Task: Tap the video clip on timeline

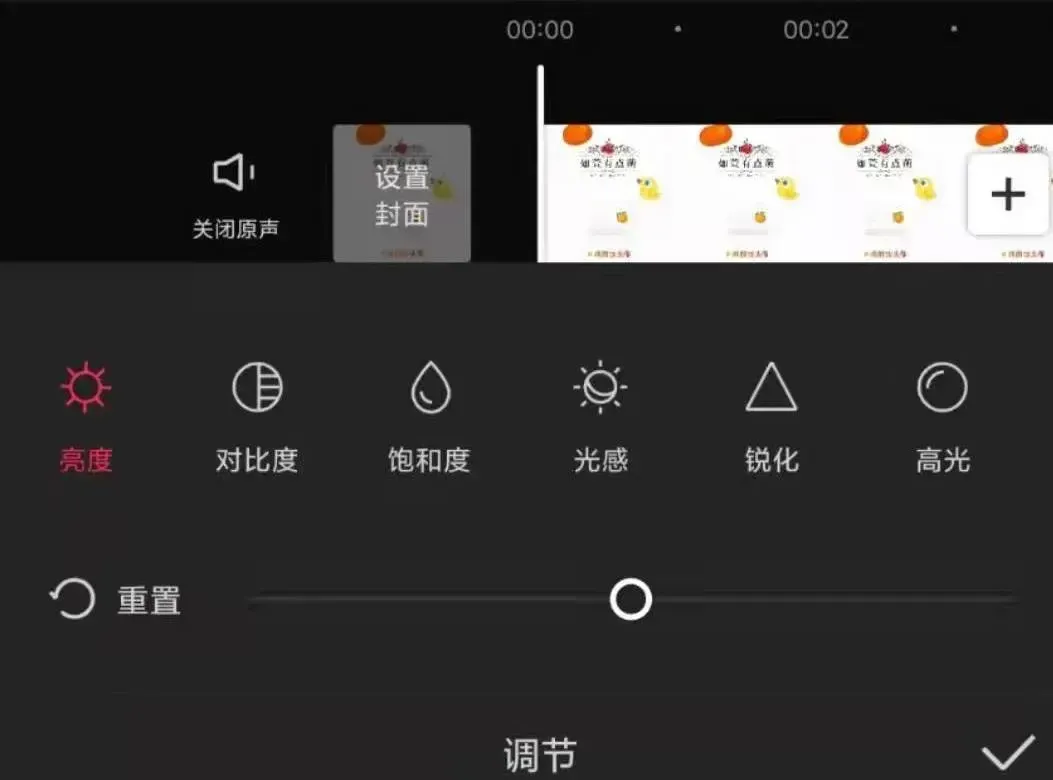Action: pyautogui.click(x=750, y=193)
